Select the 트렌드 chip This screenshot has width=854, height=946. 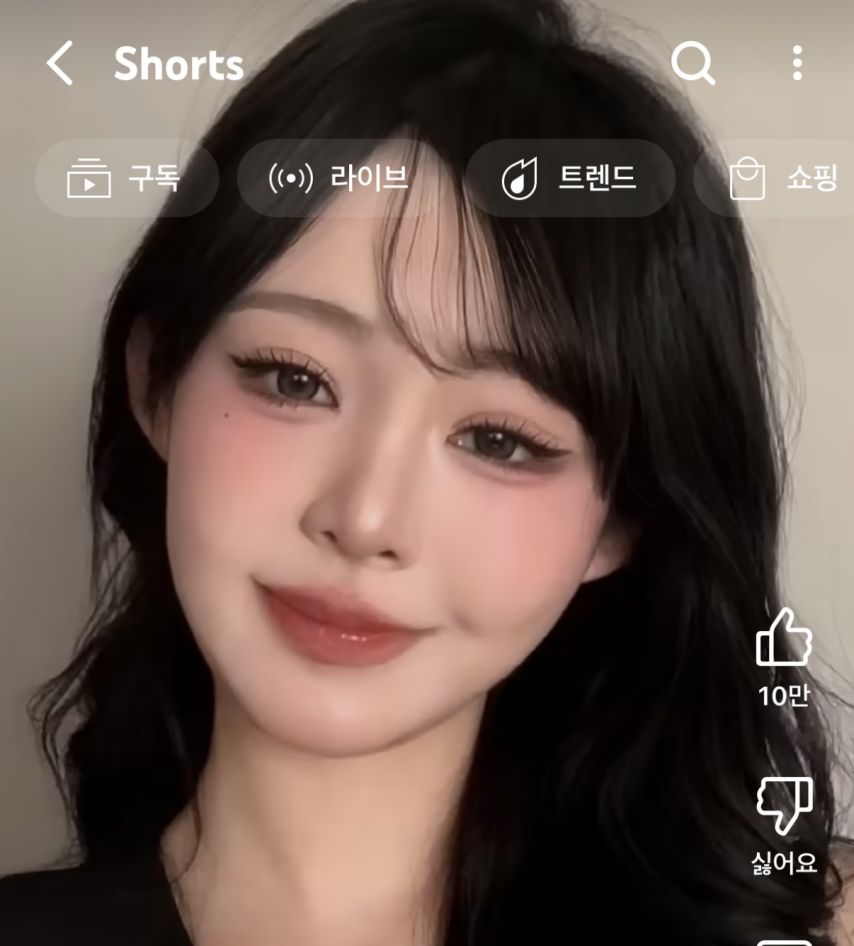[570, 179]
